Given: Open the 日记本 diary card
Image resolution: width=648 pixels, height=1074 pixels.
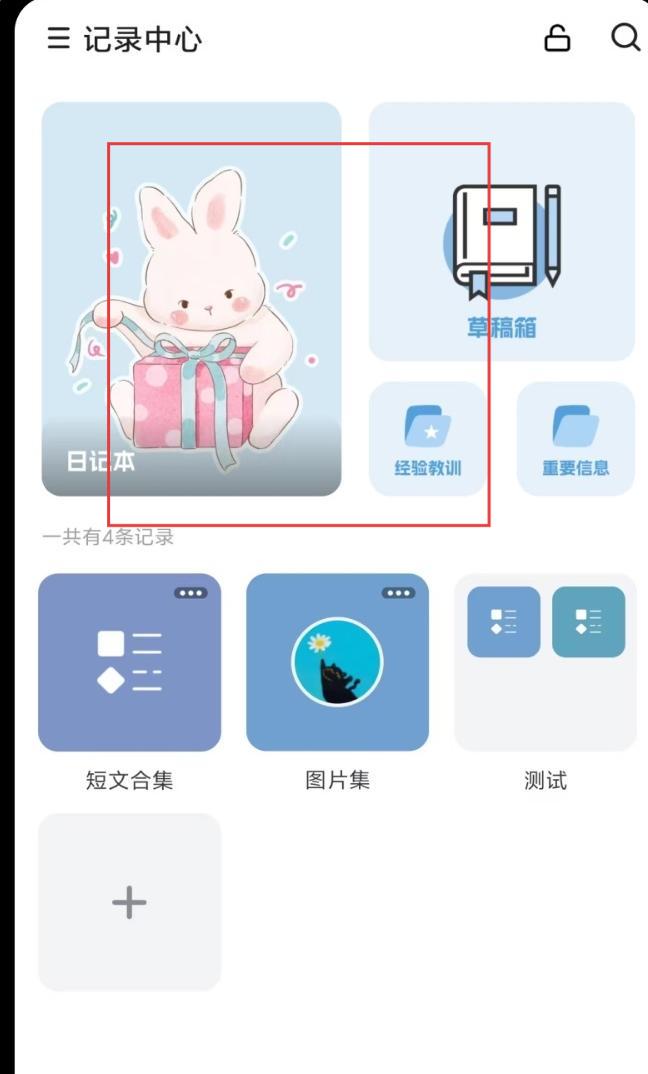Looking at the screenshot, I should pyautogui.click(x=191, y=299).
